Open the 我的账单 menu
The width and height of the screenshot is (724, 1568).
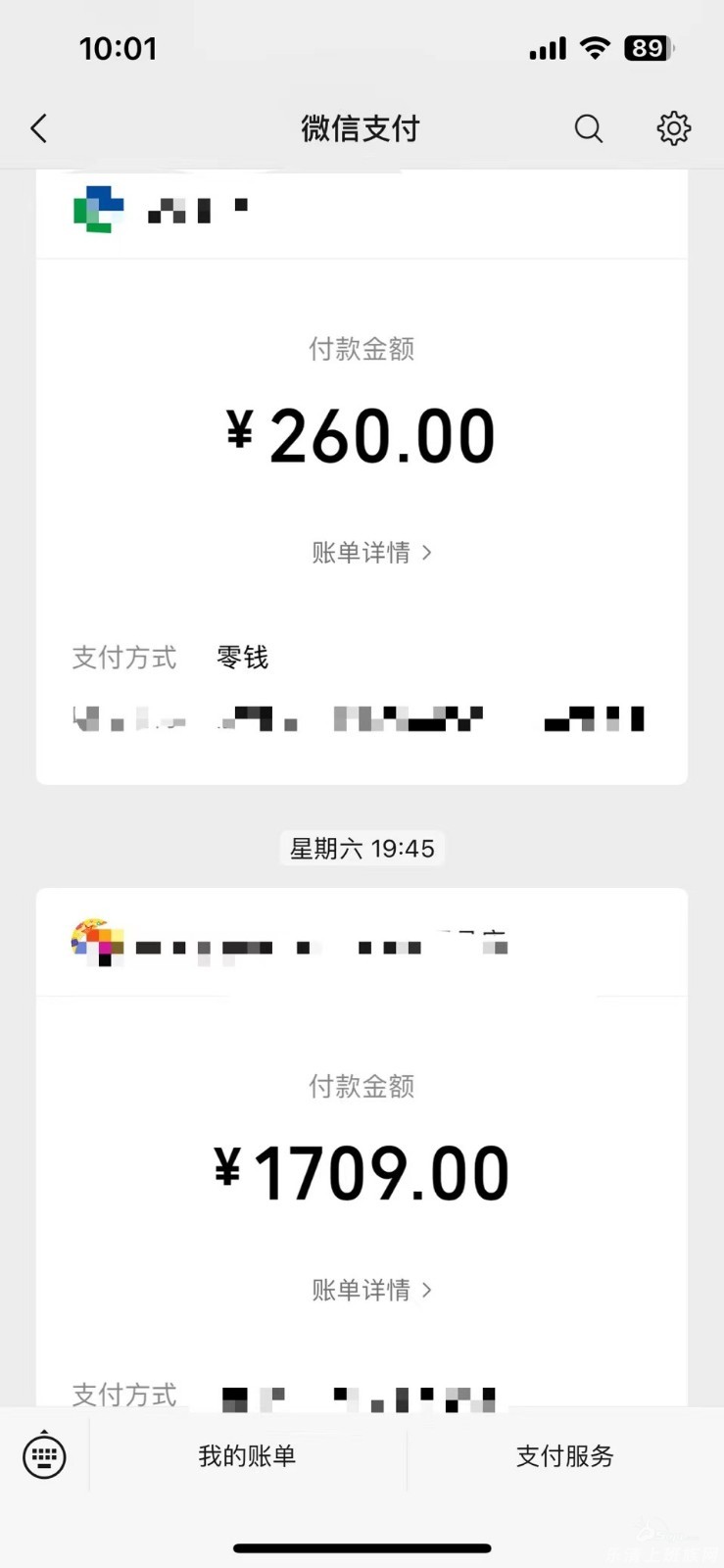pos(248,1456)
